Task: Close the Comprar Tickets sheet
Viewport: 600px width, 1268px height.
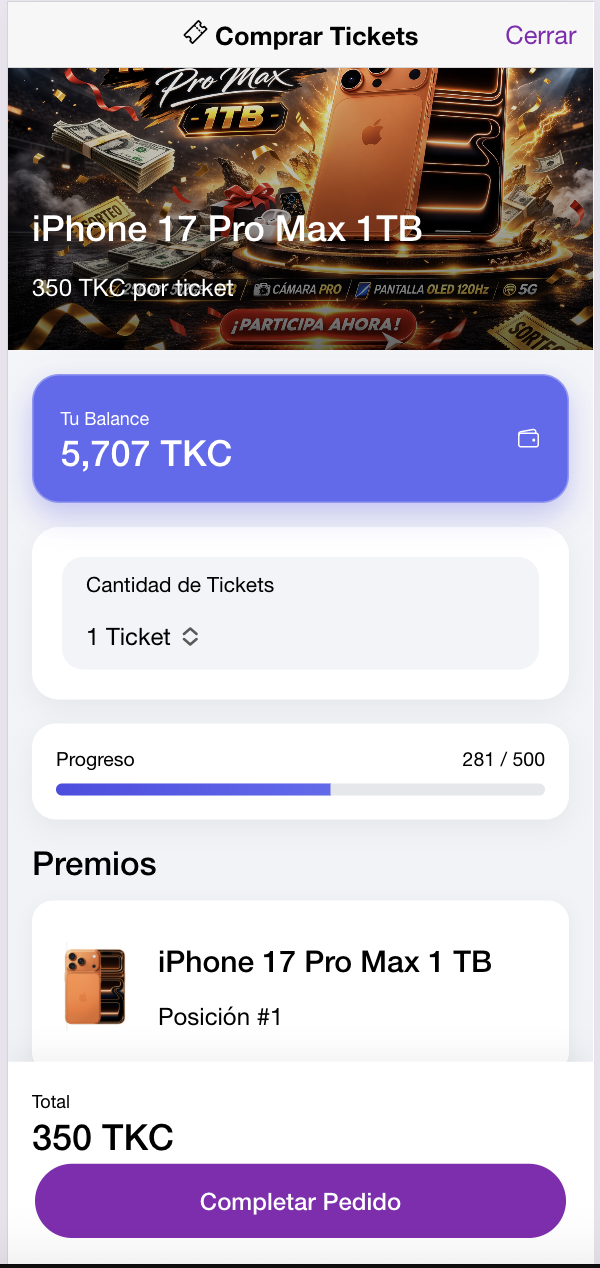Action: coord(540,36)
